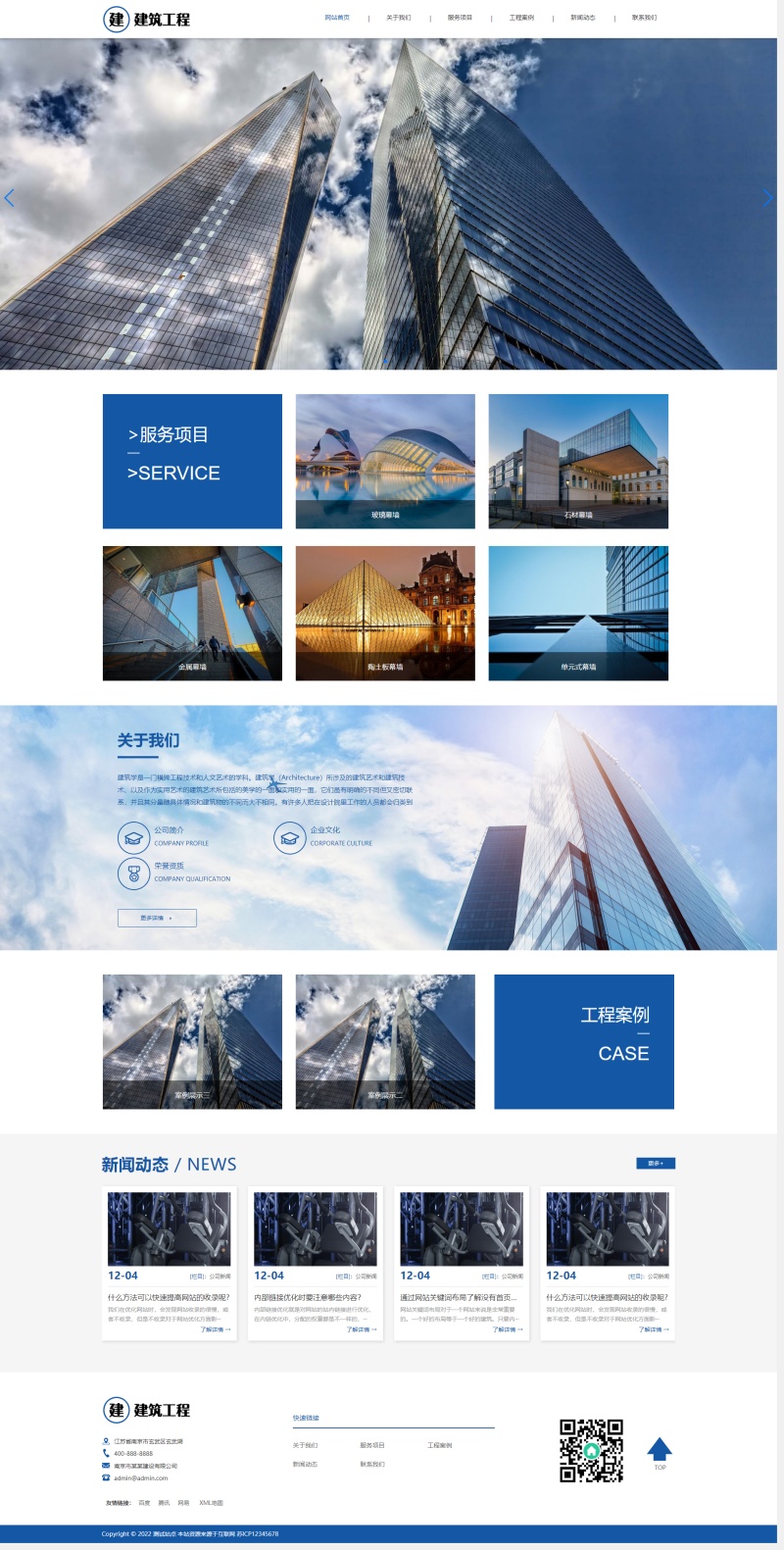Open 工程案例 in the top navigation

[521, 18]
